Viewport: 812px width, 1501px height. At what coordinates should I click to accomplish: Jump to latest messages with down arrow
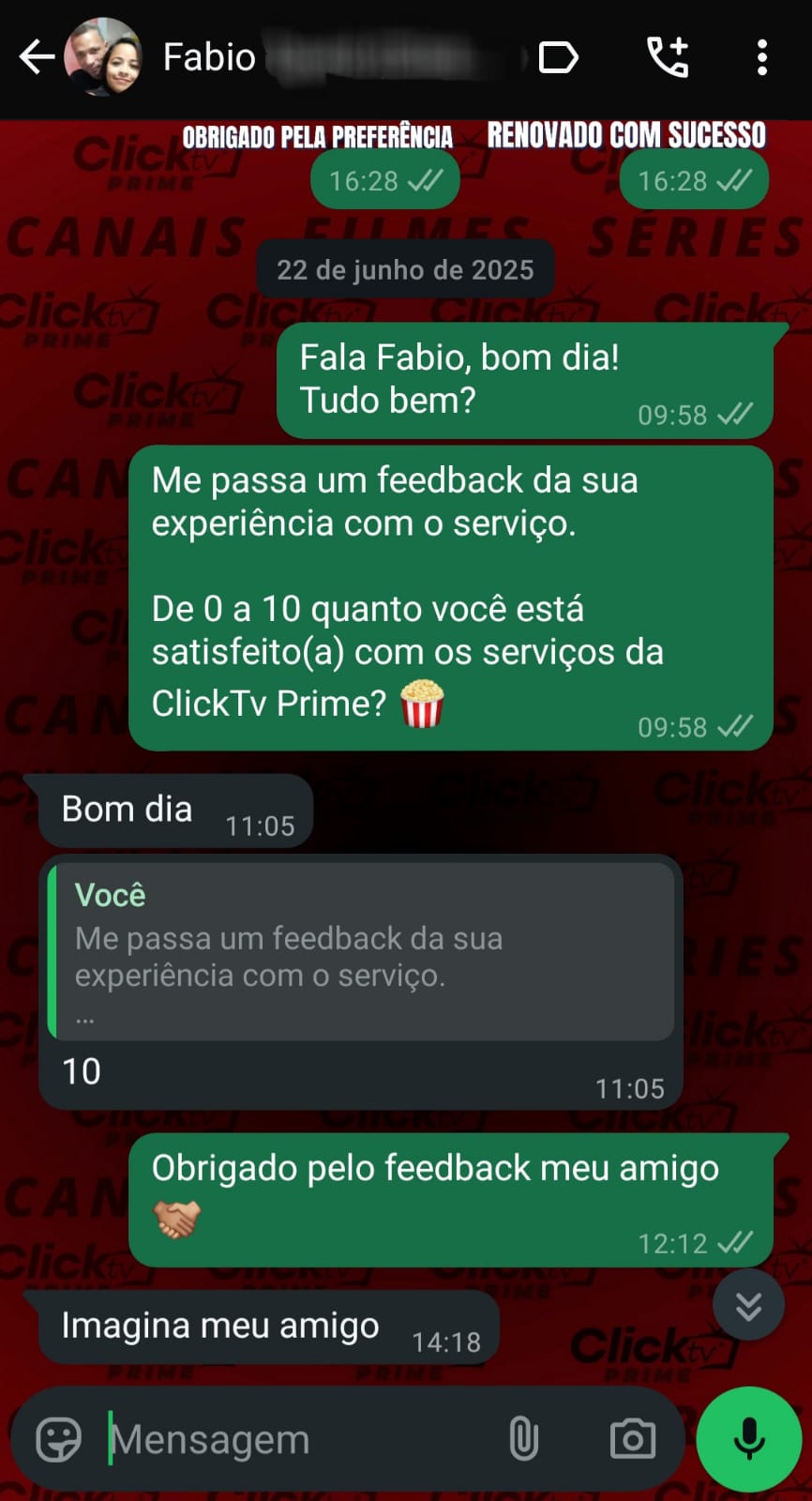pyautogui.click(x=748, y=1305)
